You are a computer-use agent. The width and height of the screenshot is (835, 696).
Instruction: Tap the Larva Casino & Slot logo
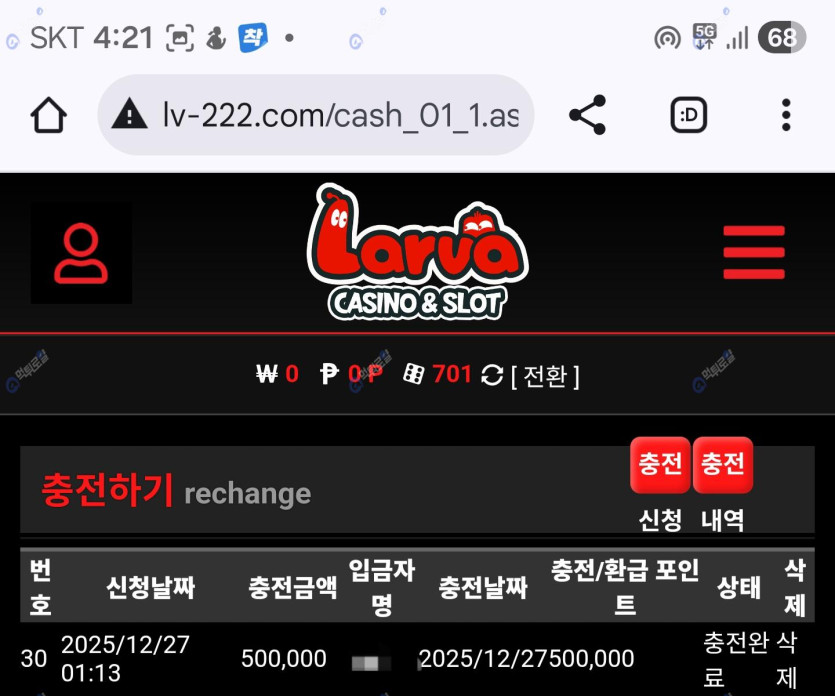point(417,252)
